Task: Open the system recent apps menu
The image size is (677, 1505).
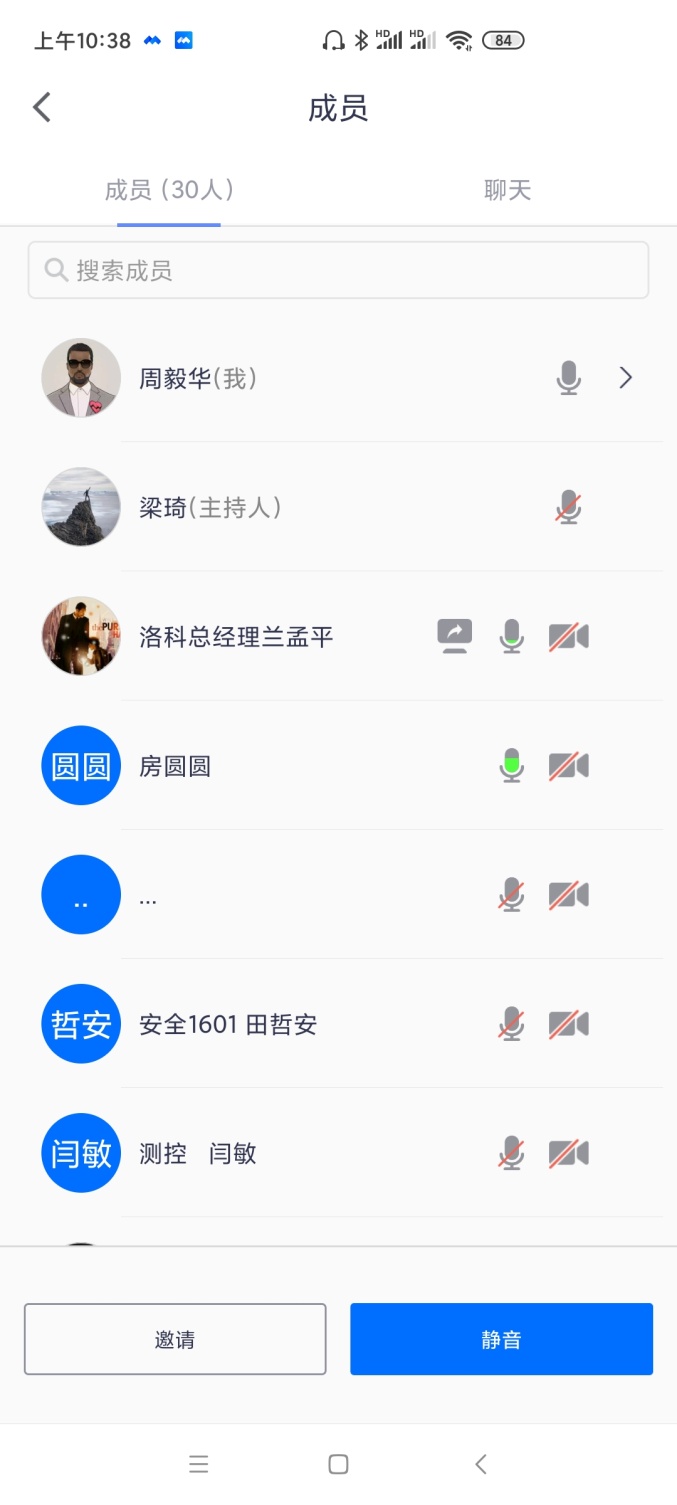Action: pos(198,1464)
